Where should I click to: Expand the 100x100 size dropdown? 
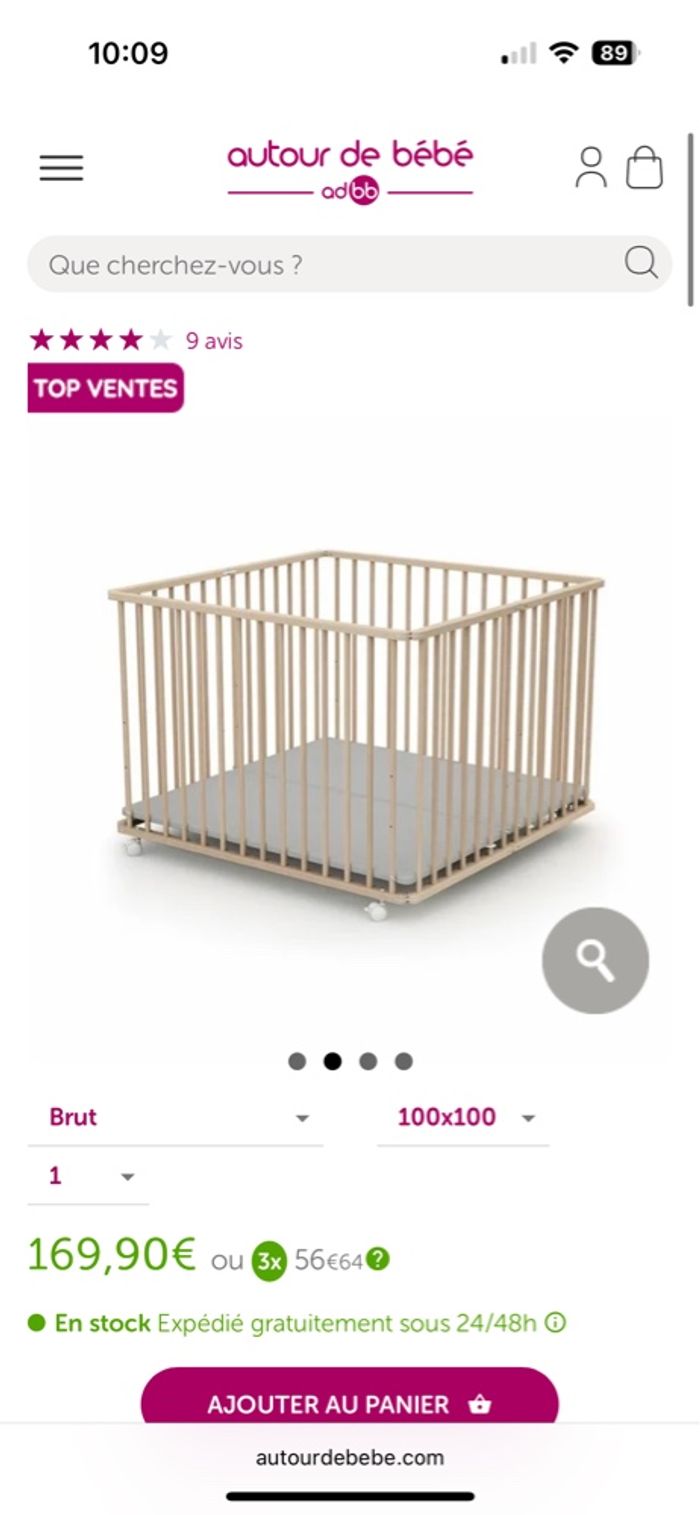(464, 1117)
